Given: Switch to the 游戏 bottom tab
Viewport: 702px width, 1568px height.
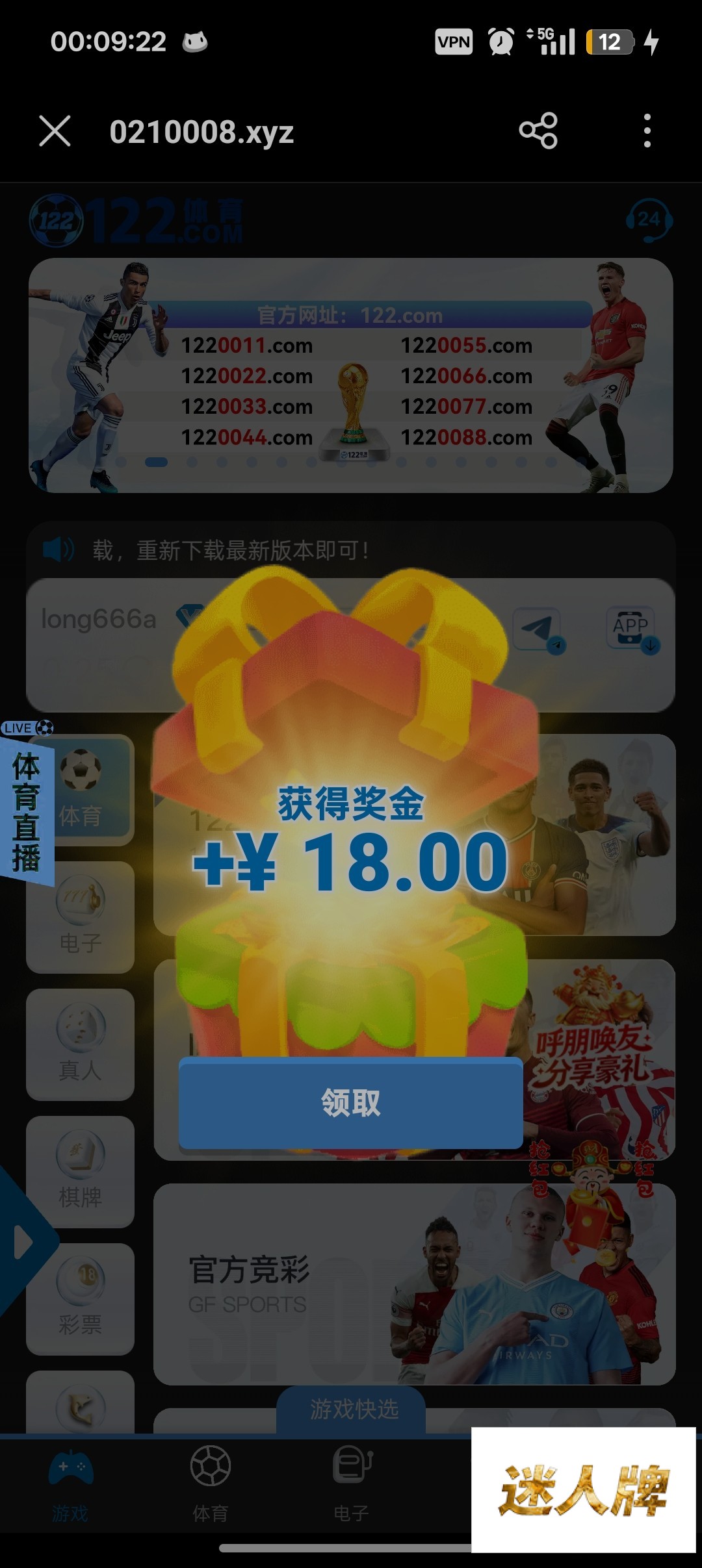Looking at the screenshot, I should [70, 1486].
